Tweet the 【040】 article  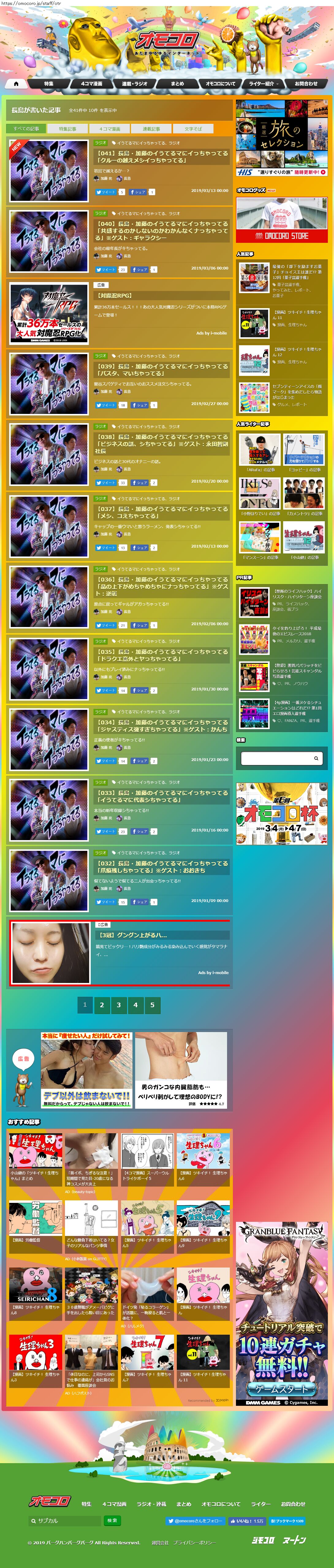(x=104, y=269)
